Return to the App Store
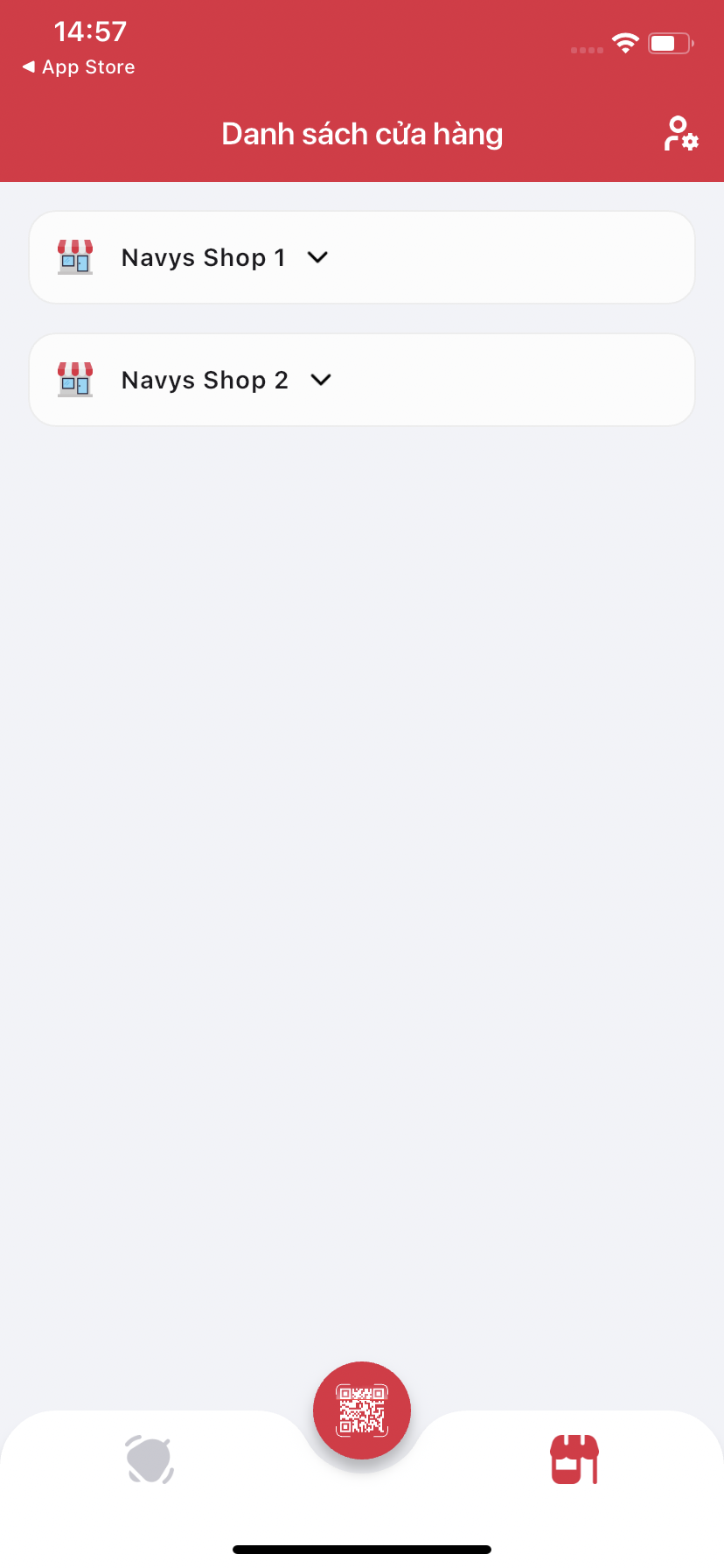The image size is (724, 1568). [79, 67]
